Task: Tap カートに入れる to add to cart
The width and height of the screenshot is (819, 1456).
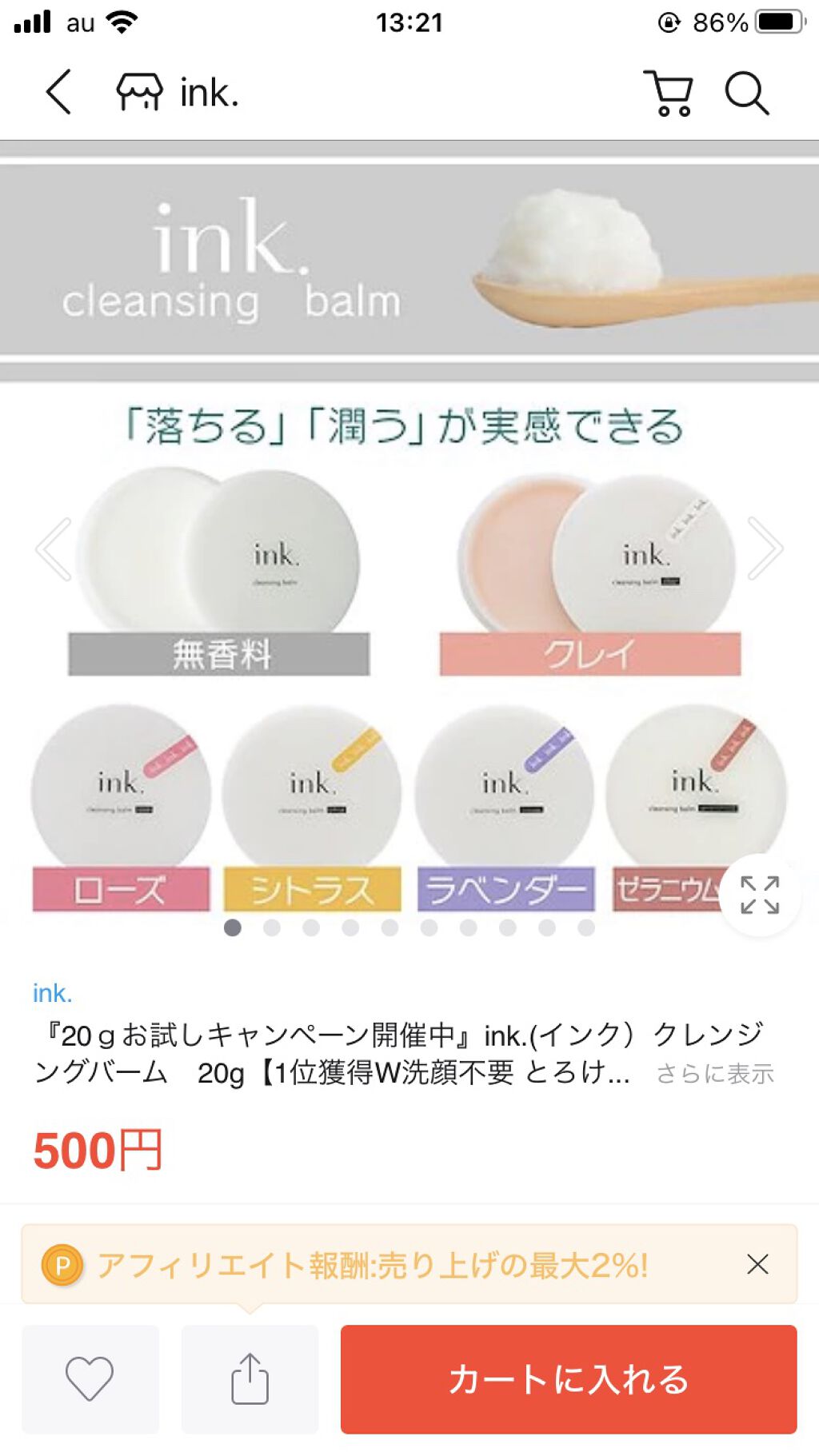Action: coord(569,1379)
